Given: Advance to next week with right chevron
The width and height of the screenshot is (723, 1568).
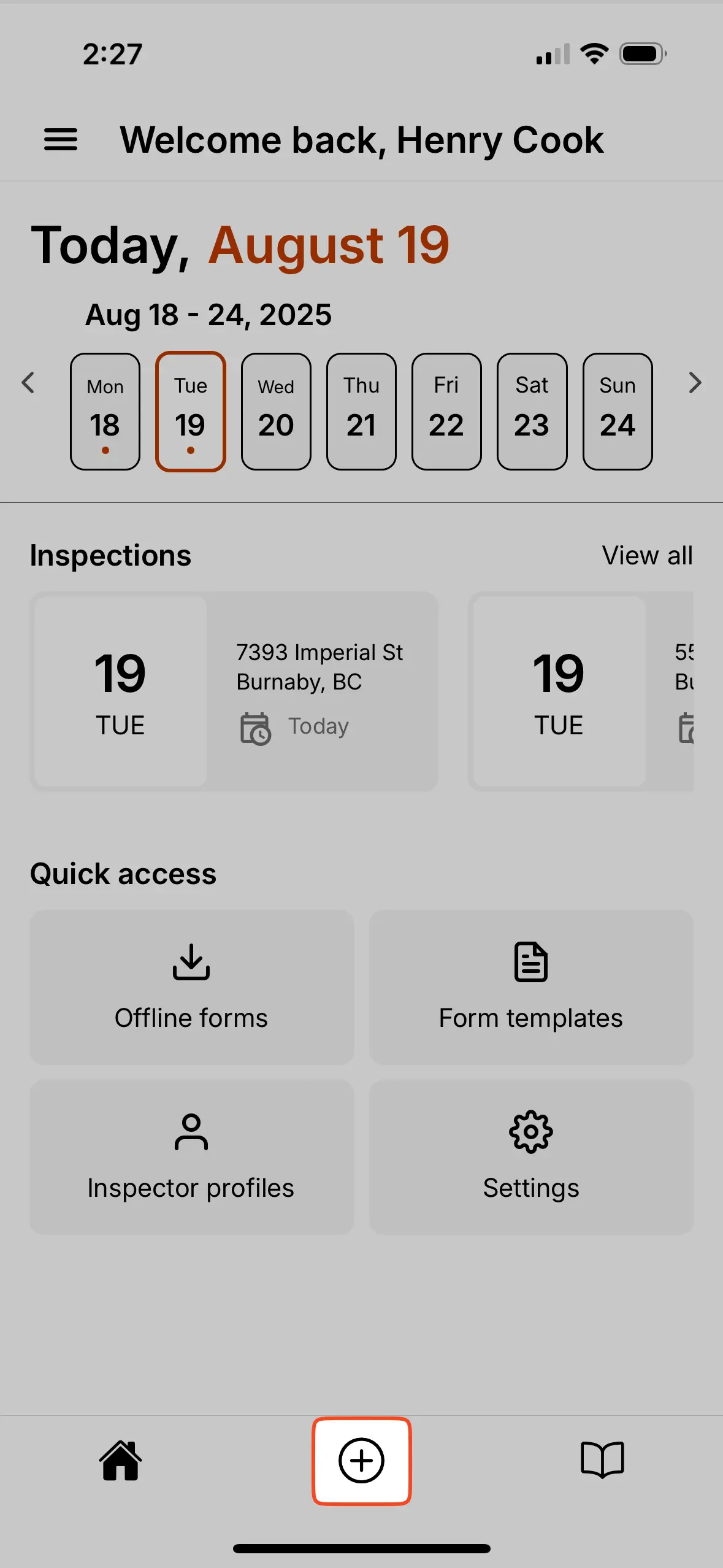Looking at the screenshot, I should (695, 383).
